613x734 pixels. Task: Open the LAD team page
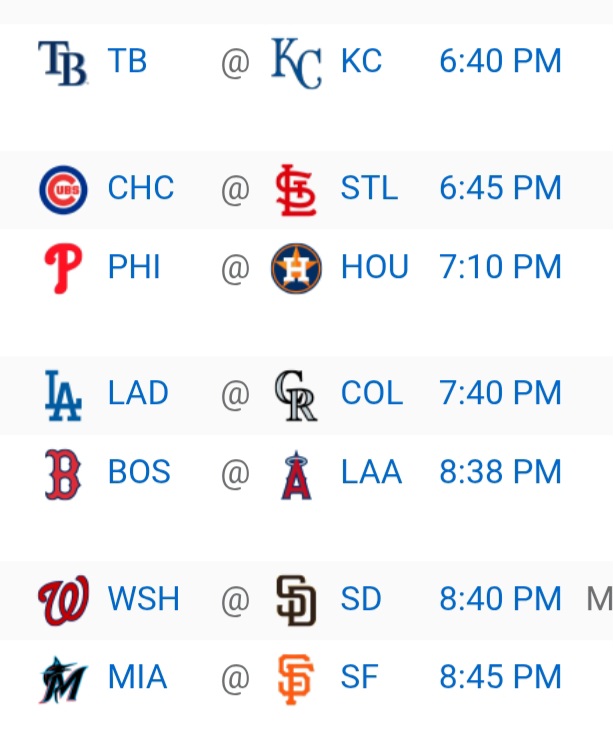point(138,393)
